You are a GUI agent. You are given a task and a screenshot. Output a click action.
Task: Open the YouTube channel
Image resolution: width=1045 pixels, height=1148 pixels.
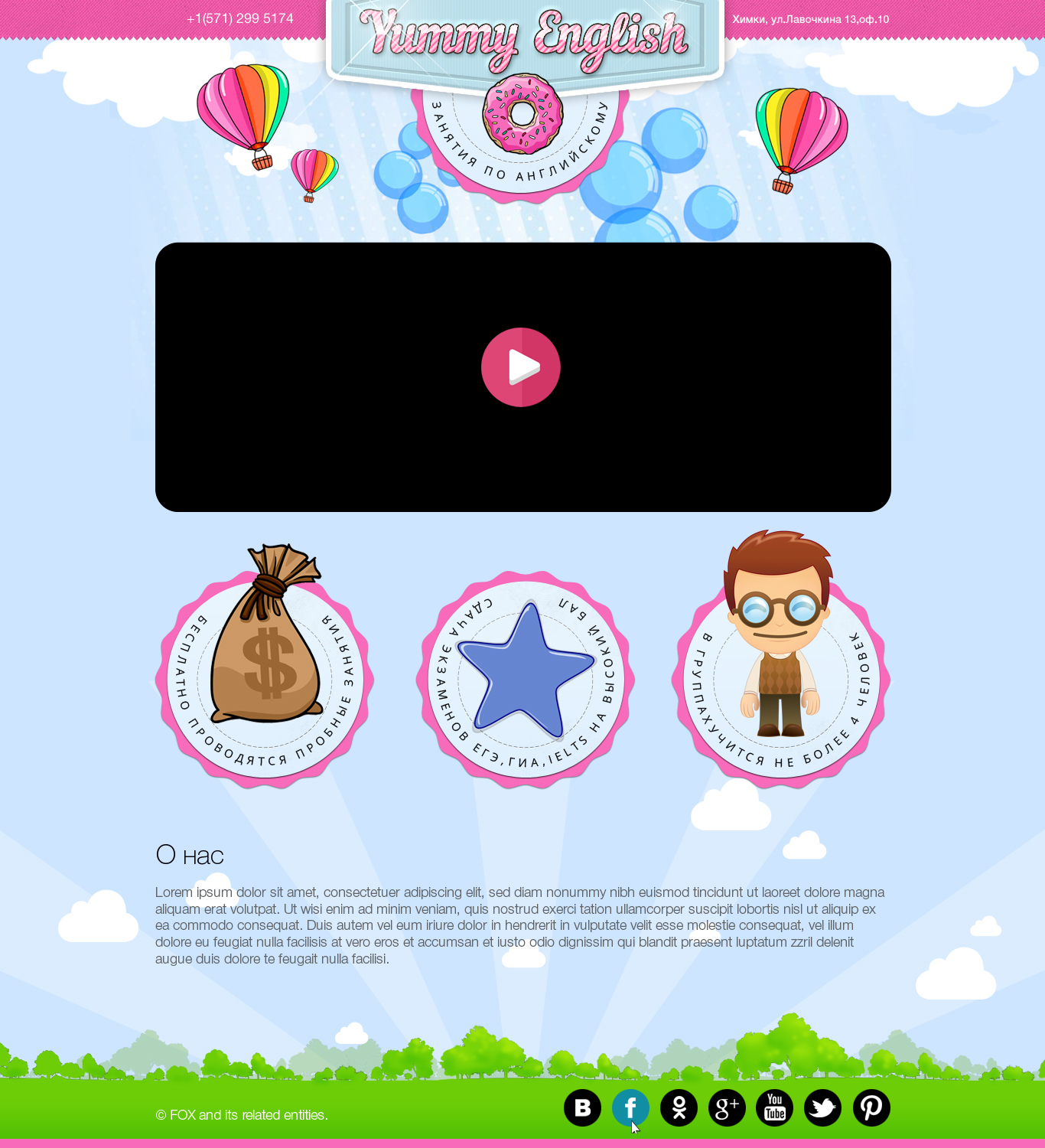click(775, 1107)
